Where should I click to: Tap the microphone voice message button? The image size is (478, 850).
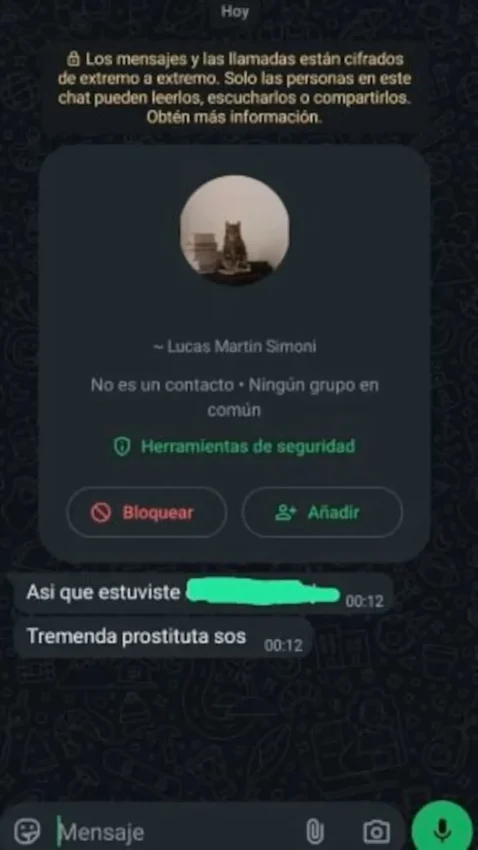[x=442, y=828]
